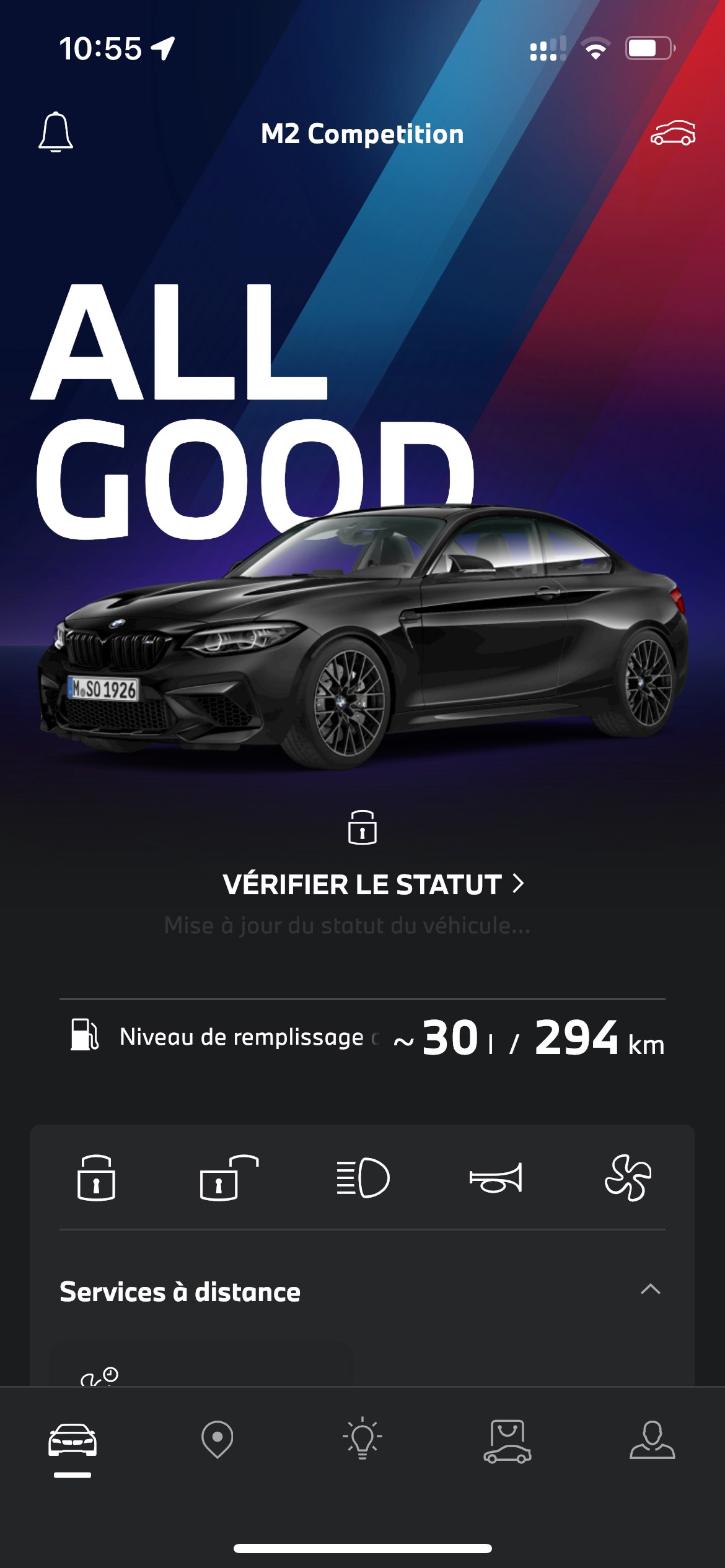Select the vehicle tab in bottom bar
The image size is (725, 1568).
[72, 1440]
